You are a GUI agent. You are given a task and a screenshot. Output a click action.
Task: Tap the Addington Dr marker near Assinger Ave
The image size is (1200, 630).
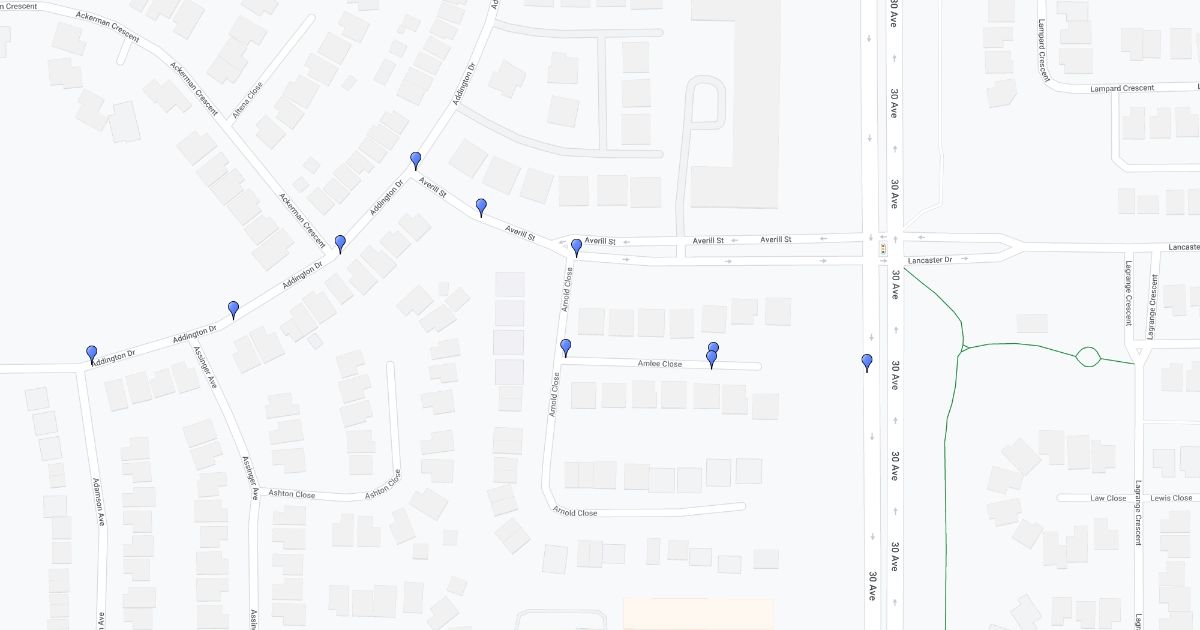coord(234,309)
